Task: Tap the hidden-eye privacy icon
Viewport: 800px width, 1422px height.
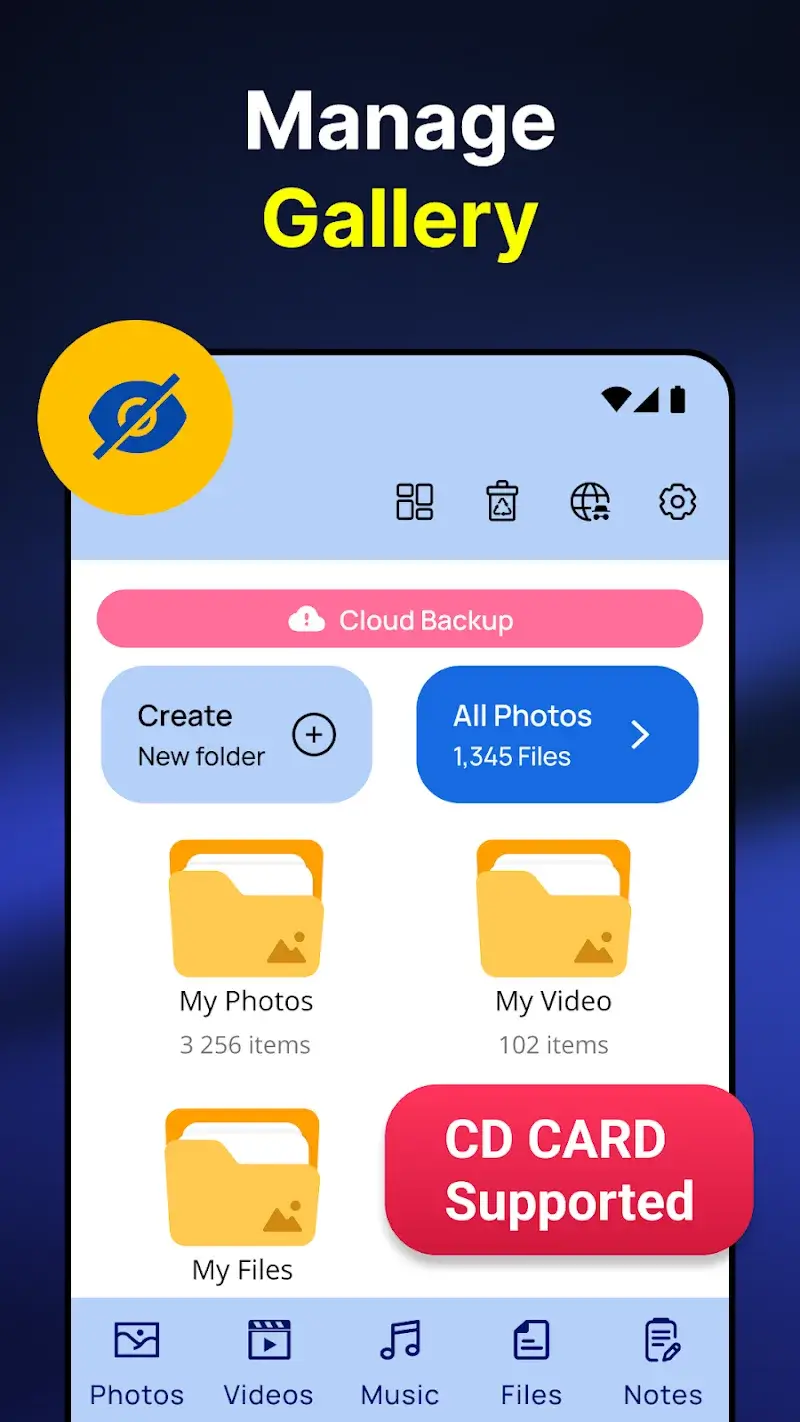Action: pyautogui.click(x=137, y=415)
